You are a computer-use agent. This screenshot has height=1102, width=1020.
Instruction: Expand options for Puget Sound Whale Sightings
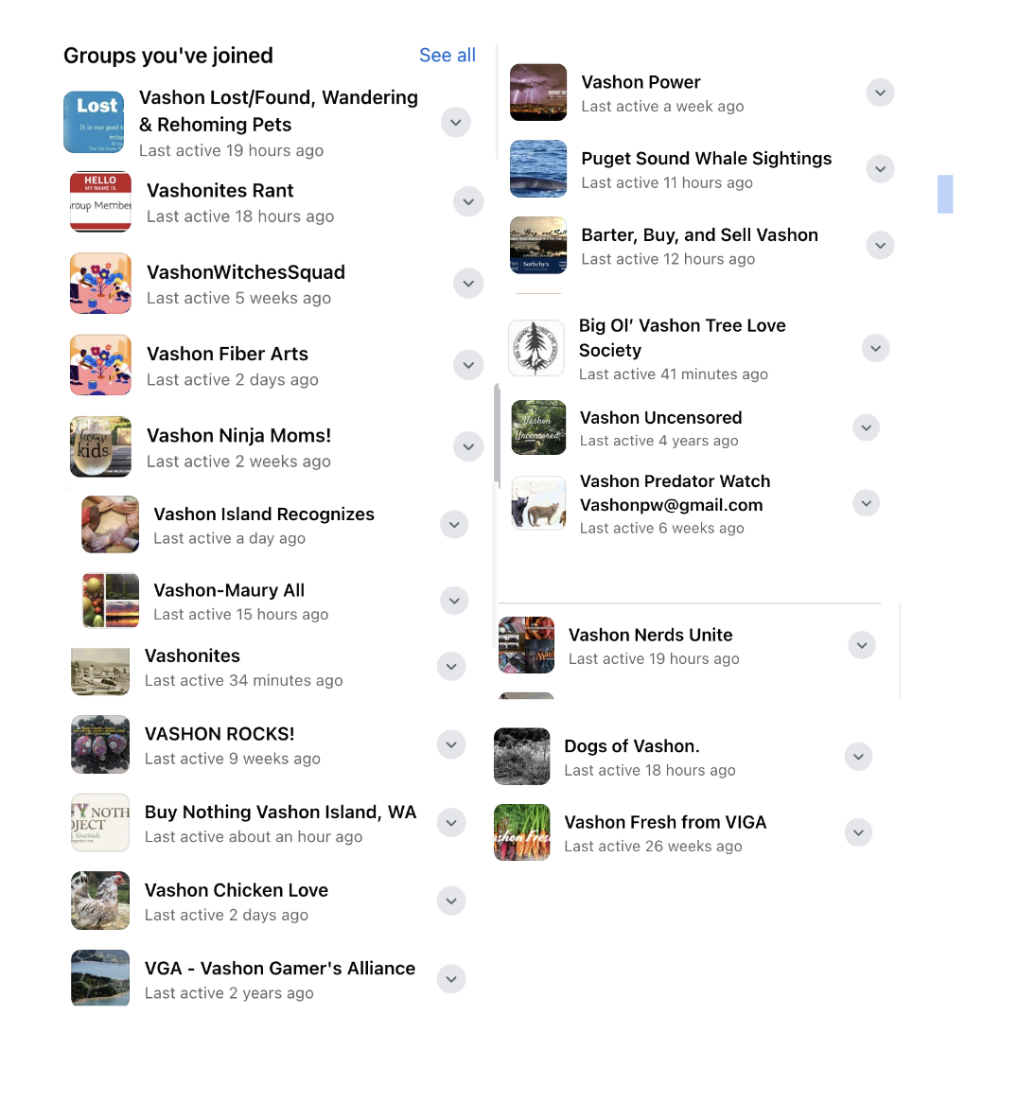click(880, 169)
